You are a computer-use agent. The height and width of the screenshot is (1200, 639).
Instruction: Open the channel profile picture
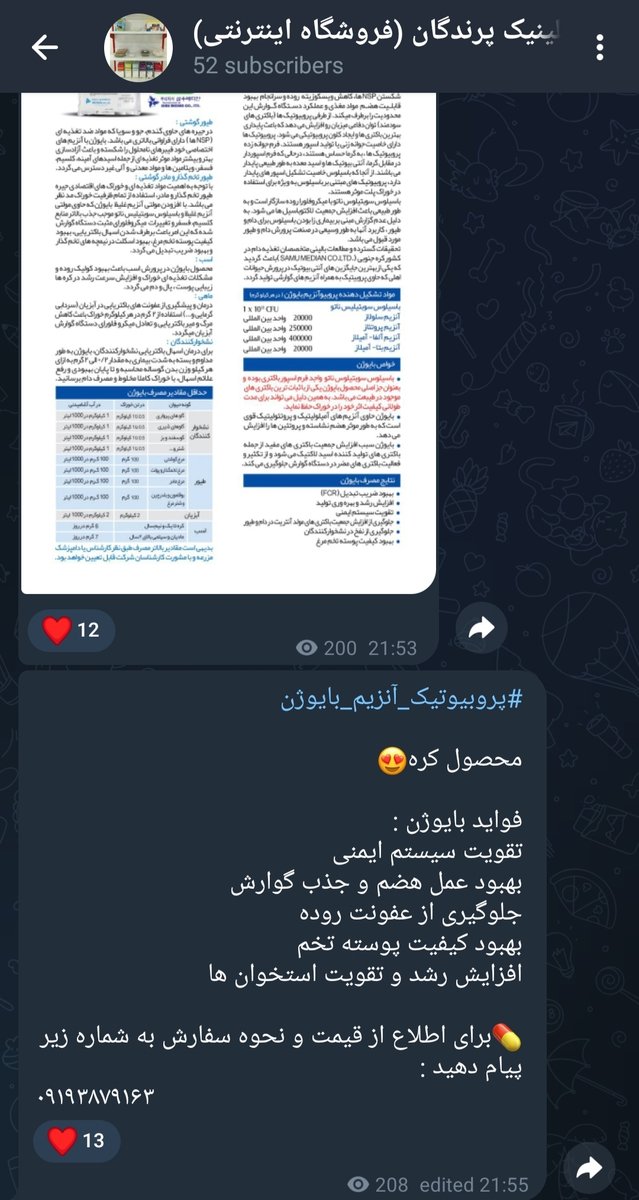(x=138, y=47)
